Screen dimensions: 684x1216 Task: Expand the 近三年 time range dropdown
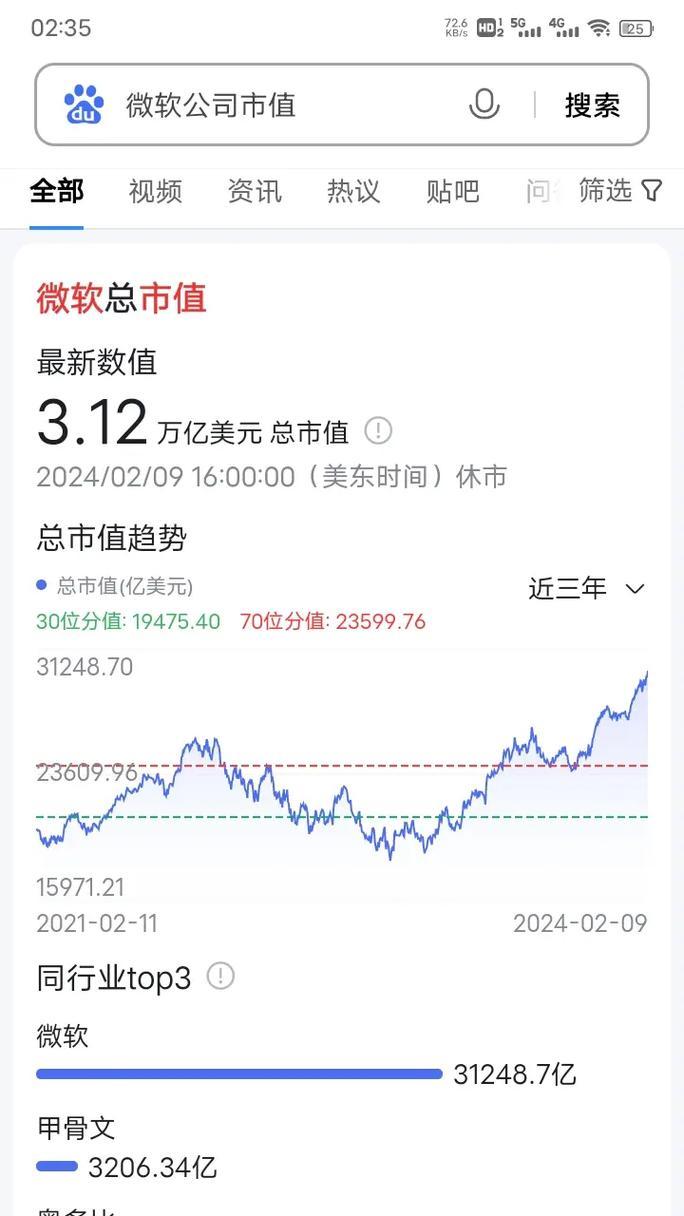coord(586,588)
